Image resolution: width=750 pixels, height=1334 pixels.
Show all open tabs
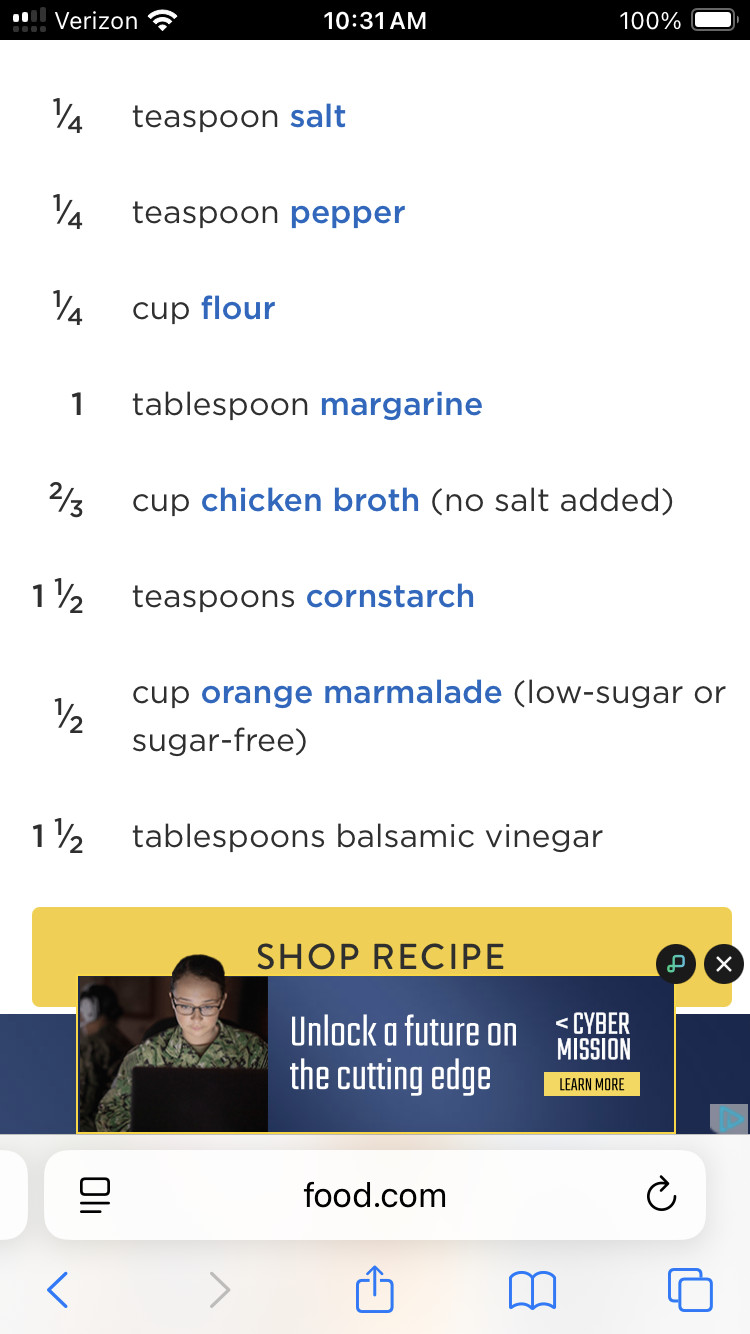click(x=690, y=1290)
